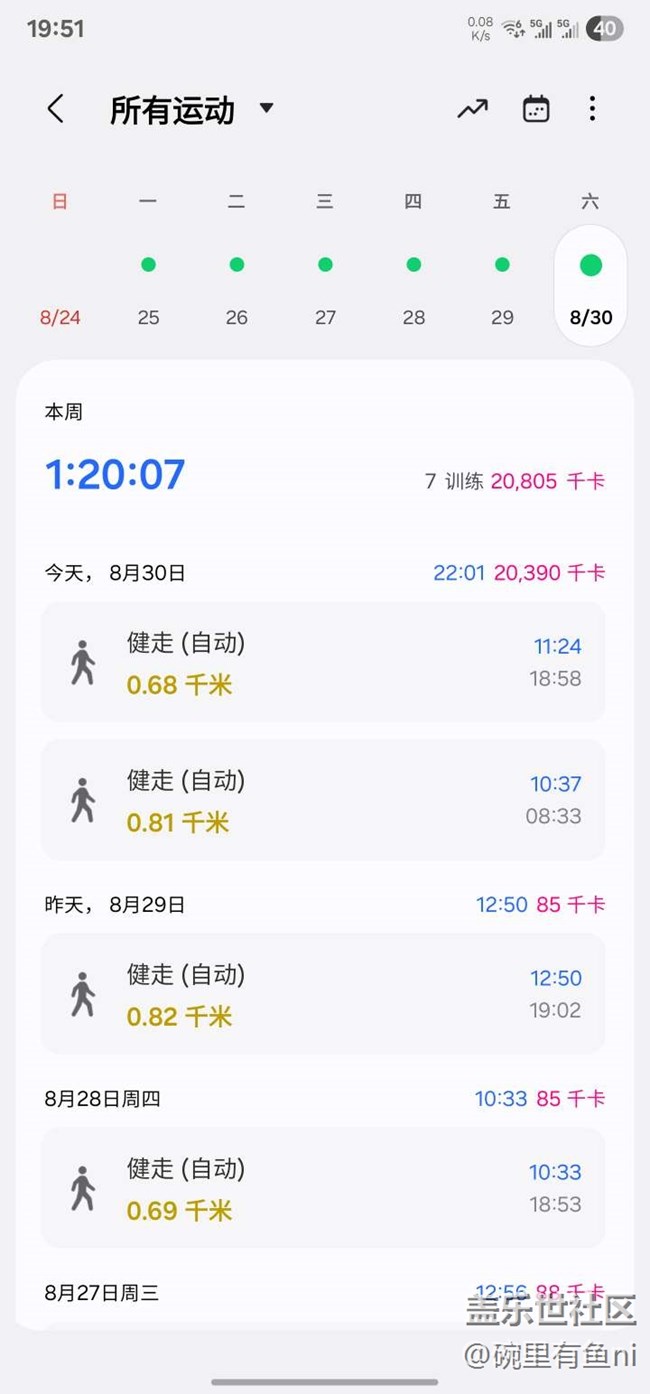Open the trends chart icon
Screen dimensions: 650x1394
coord(473,109)
